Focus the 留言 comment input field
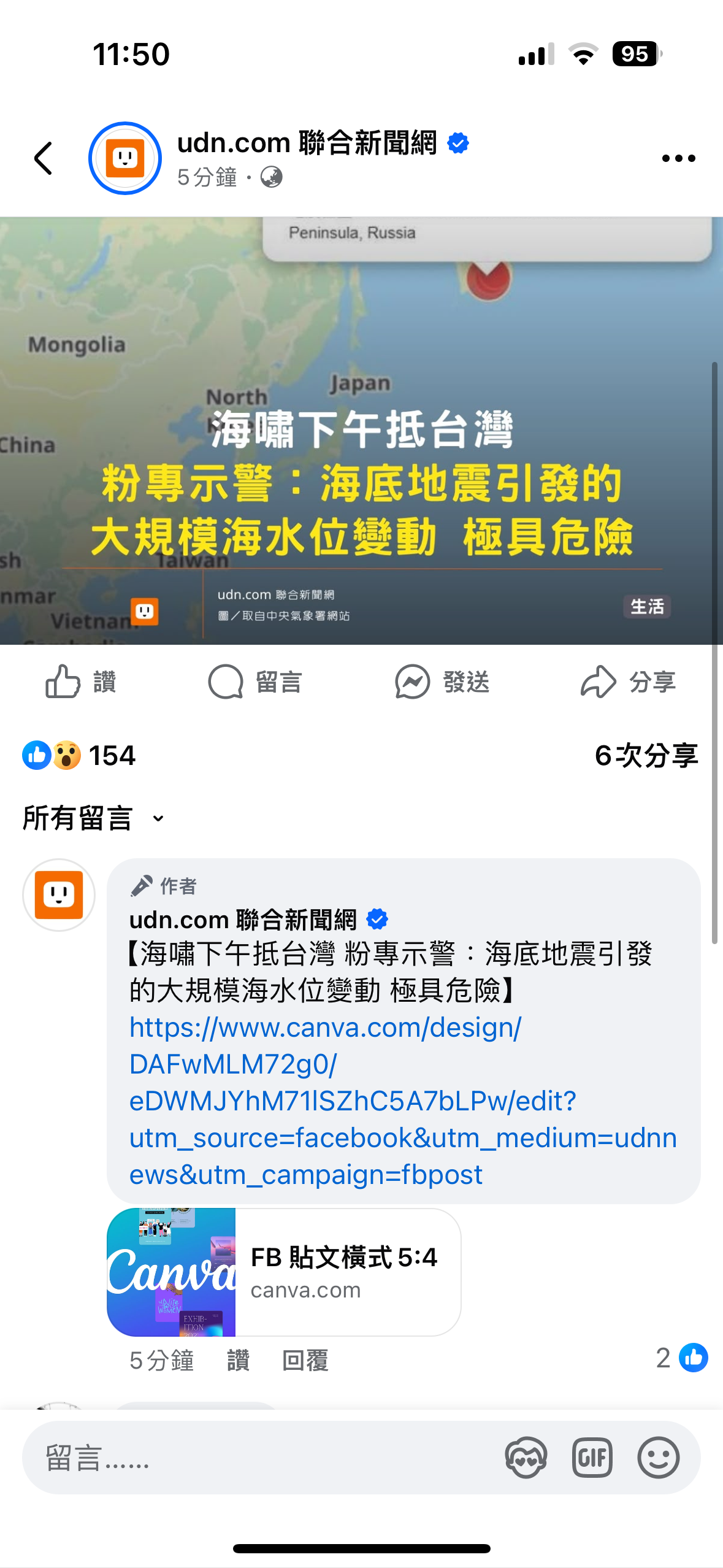Image resolution: width=723 pixels, height=1568 pixels. pyautogui.click(x=258, y=1458)
